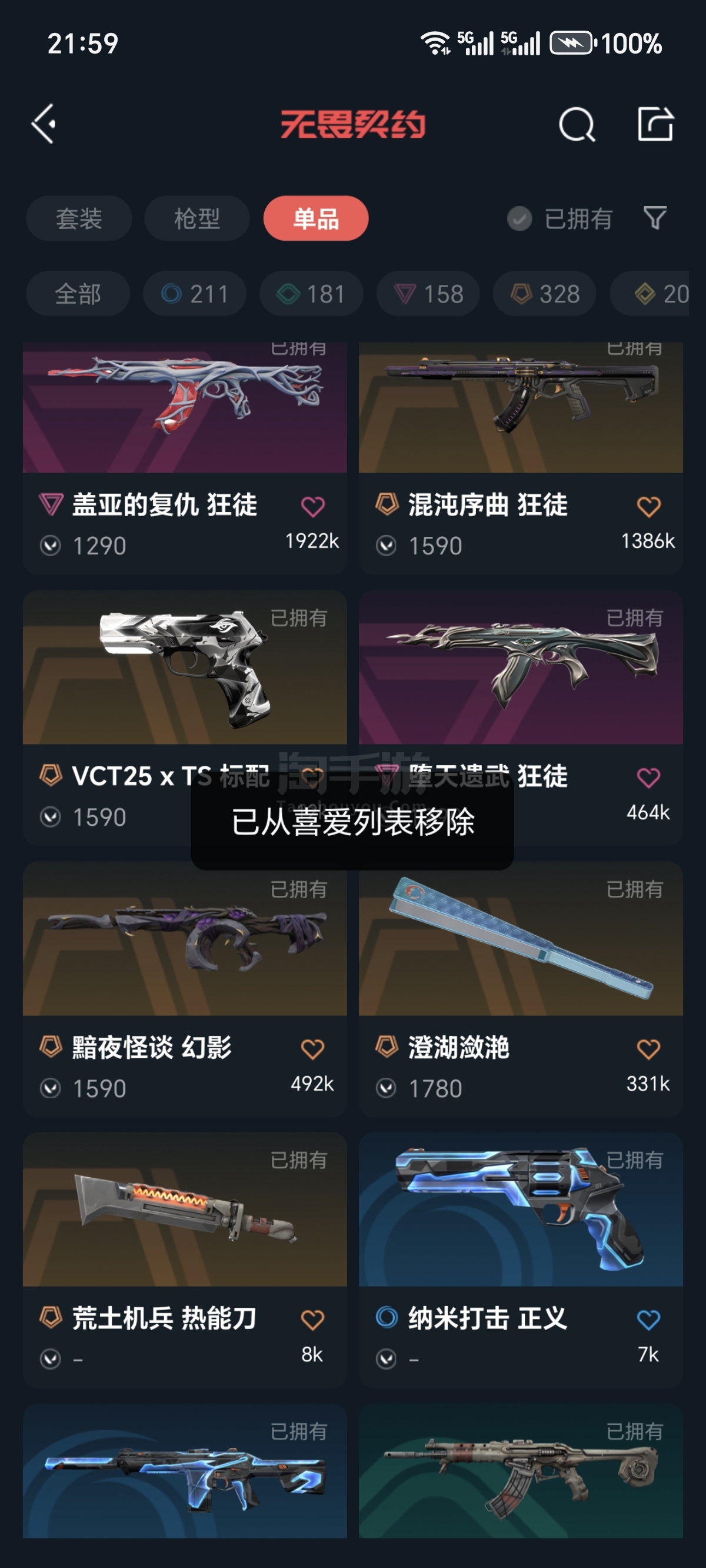
Task: Open the funnel filter options
Action: click(x=655, y=218)
